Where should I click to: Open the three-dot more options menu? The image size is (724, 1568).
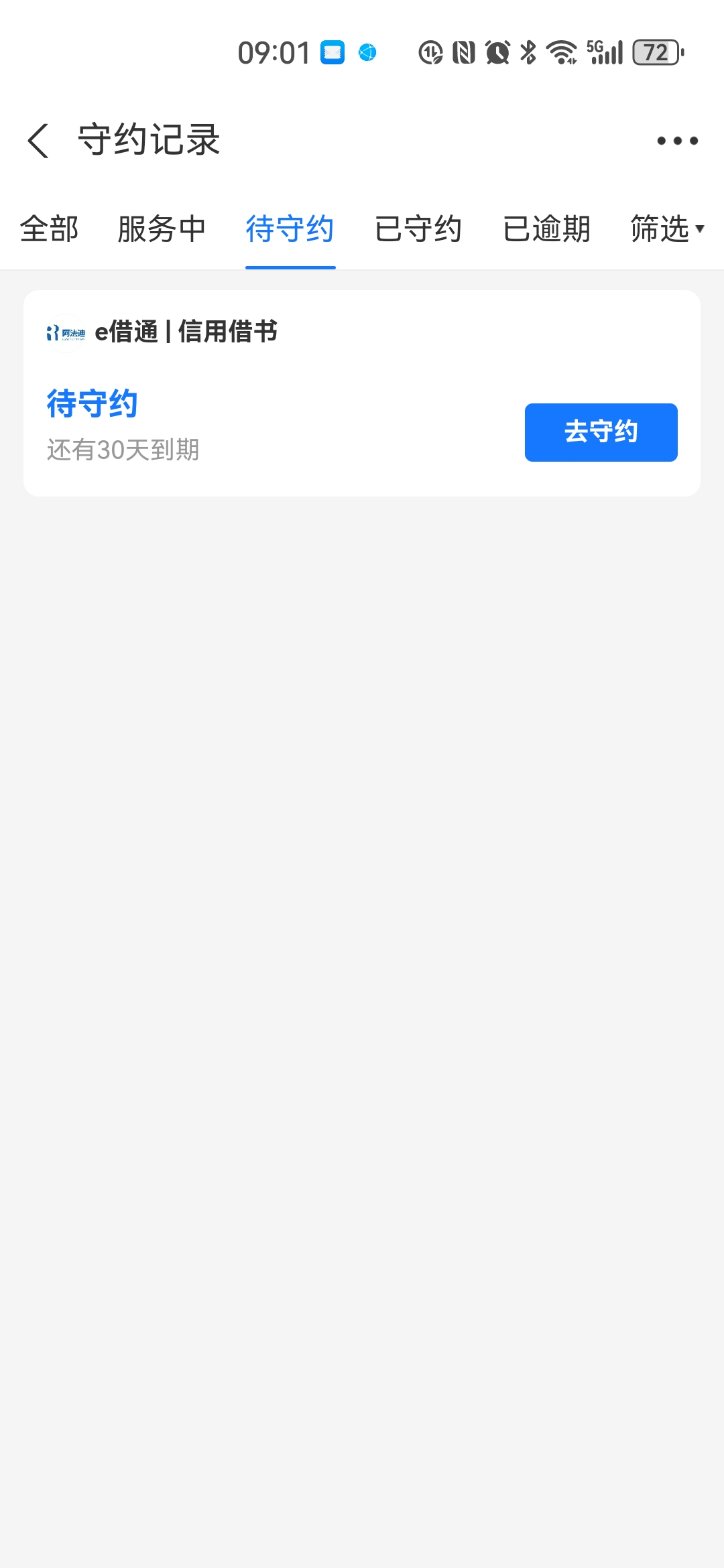(677, 141)
